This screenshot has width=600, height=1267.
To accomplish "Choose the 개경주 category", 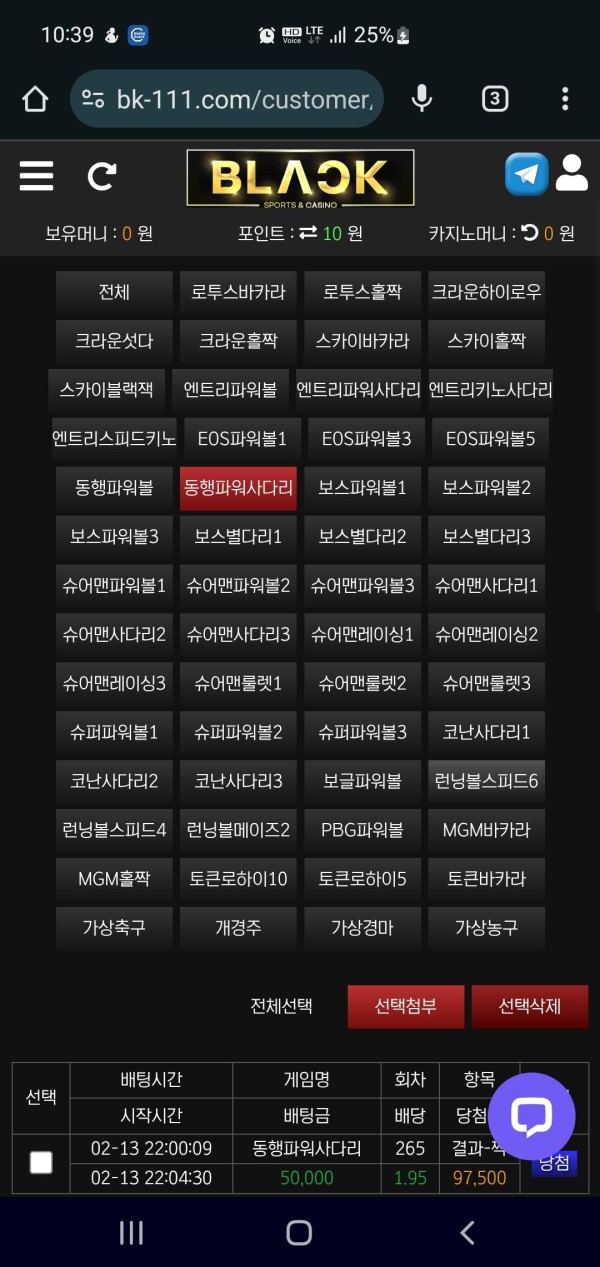I will pyautogui.click(x=238, y=927).
